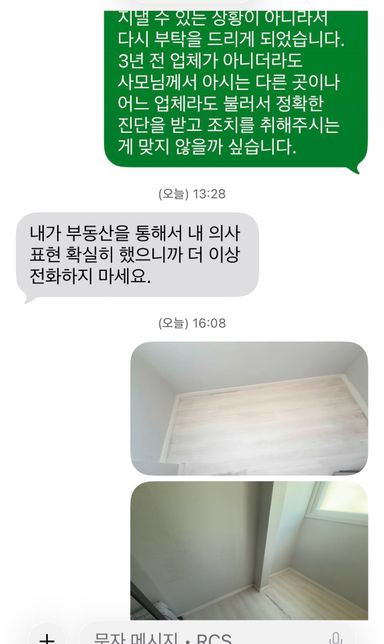384x644 pixels.
Task: Tap the plus attach button
Action: (x=48, y=637)
